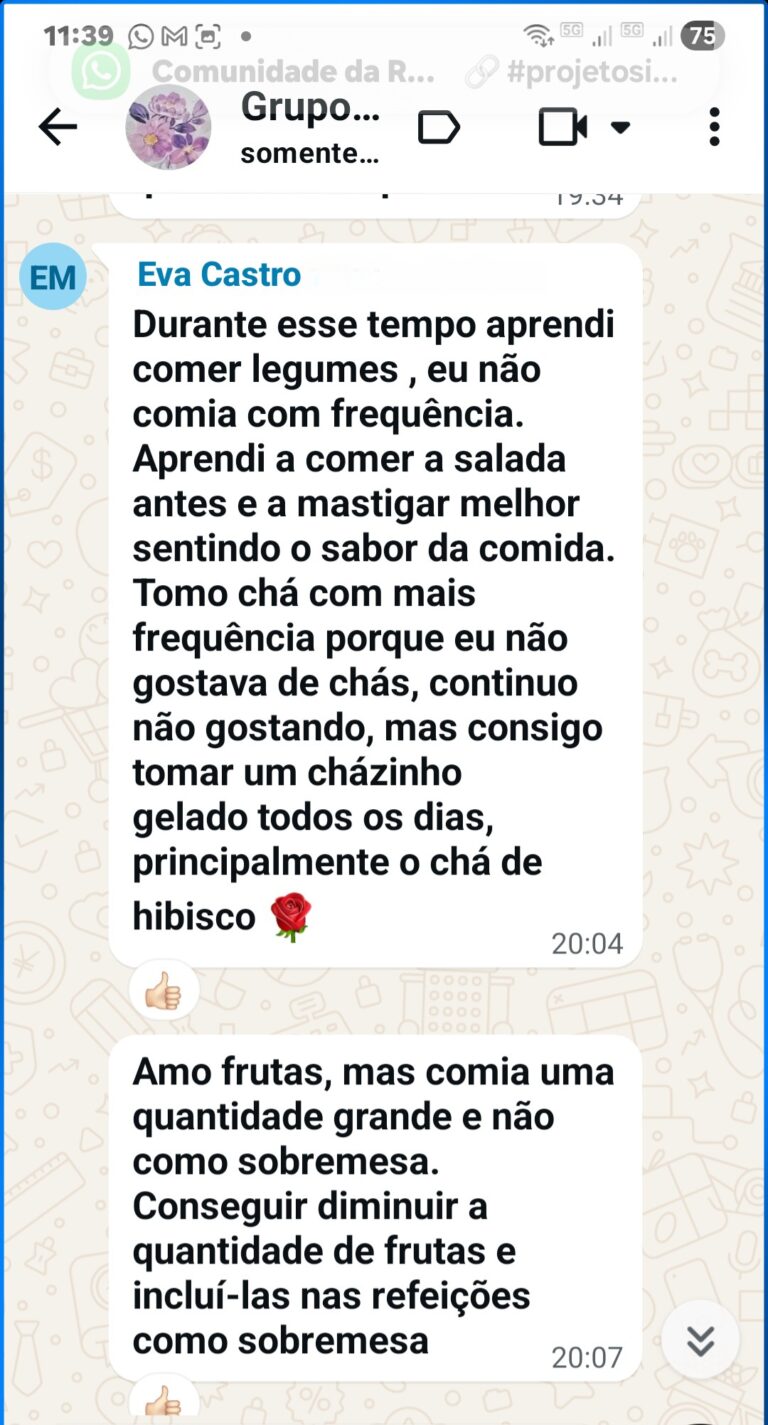Open Eva Castro's EM avatar
This screenshot has width=768, height=1425.
coord(52,276)
